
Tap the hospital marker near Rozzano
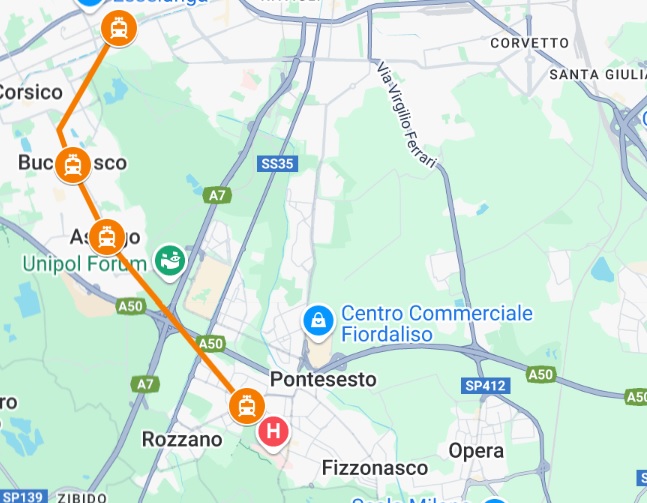(x=273, y=432)
